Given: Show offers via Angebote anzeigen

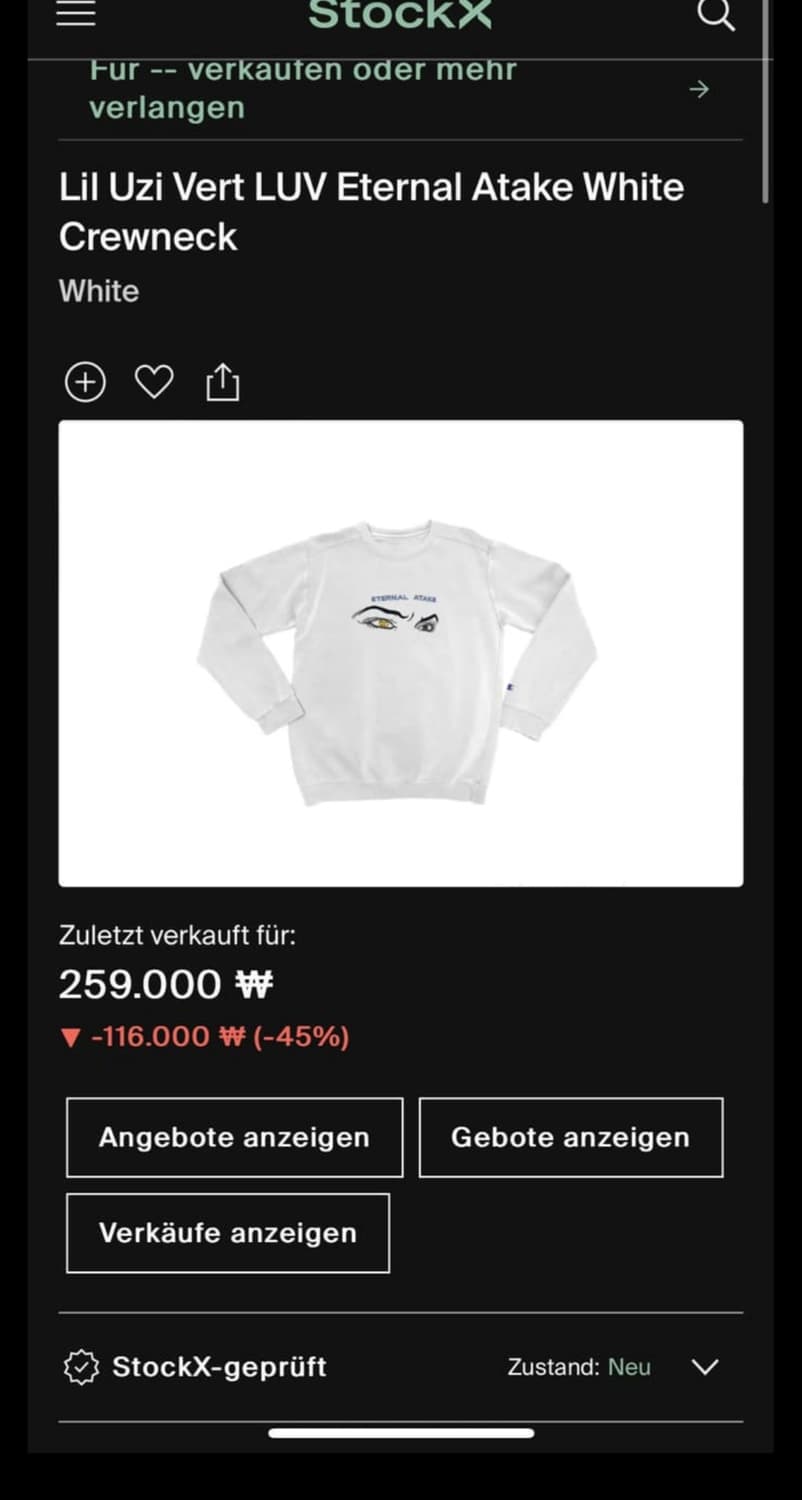Looking at the screenshot, I should [233, 1137].
